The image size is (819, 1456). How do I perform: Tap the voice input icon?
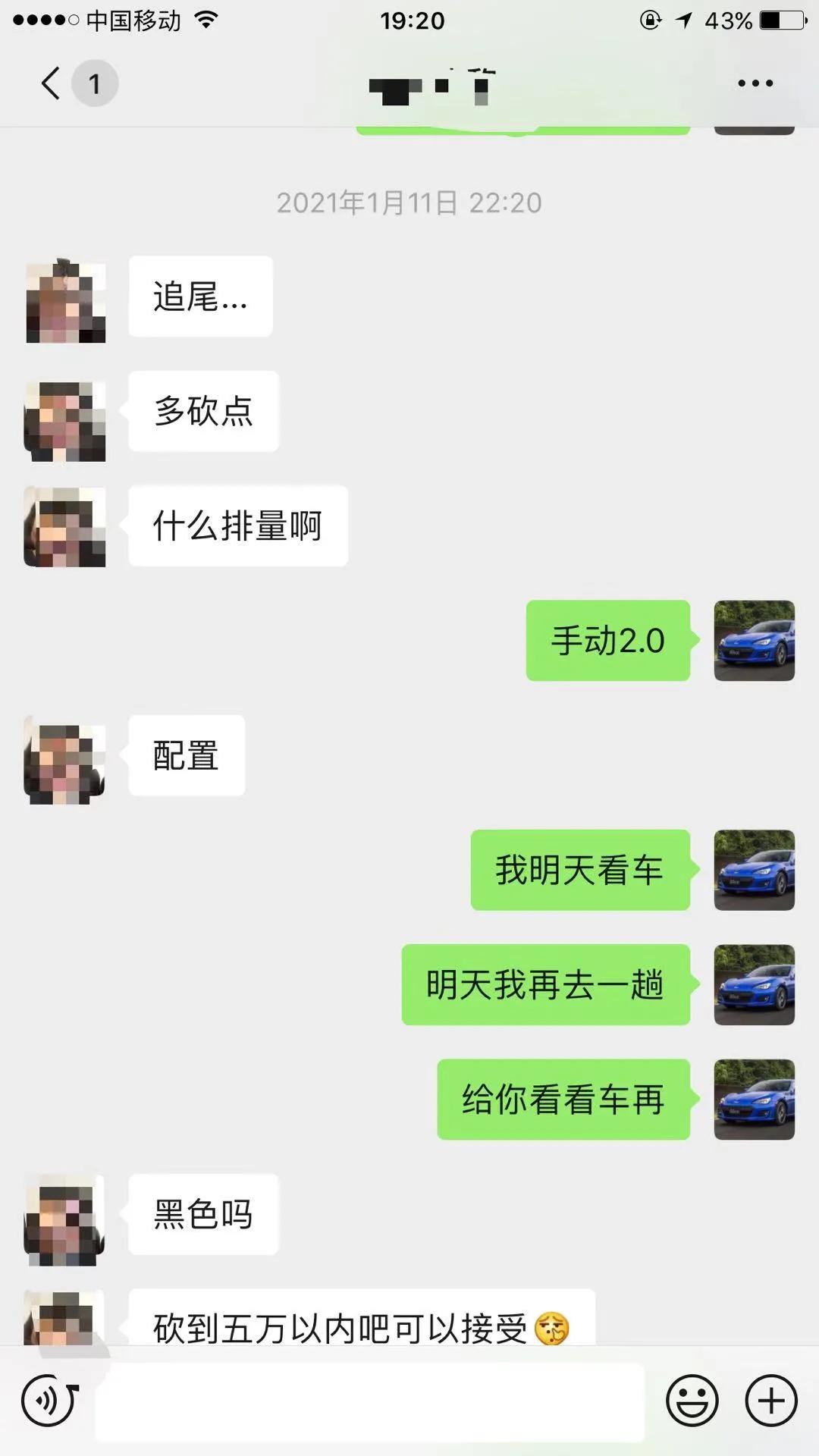[47, 1399]
